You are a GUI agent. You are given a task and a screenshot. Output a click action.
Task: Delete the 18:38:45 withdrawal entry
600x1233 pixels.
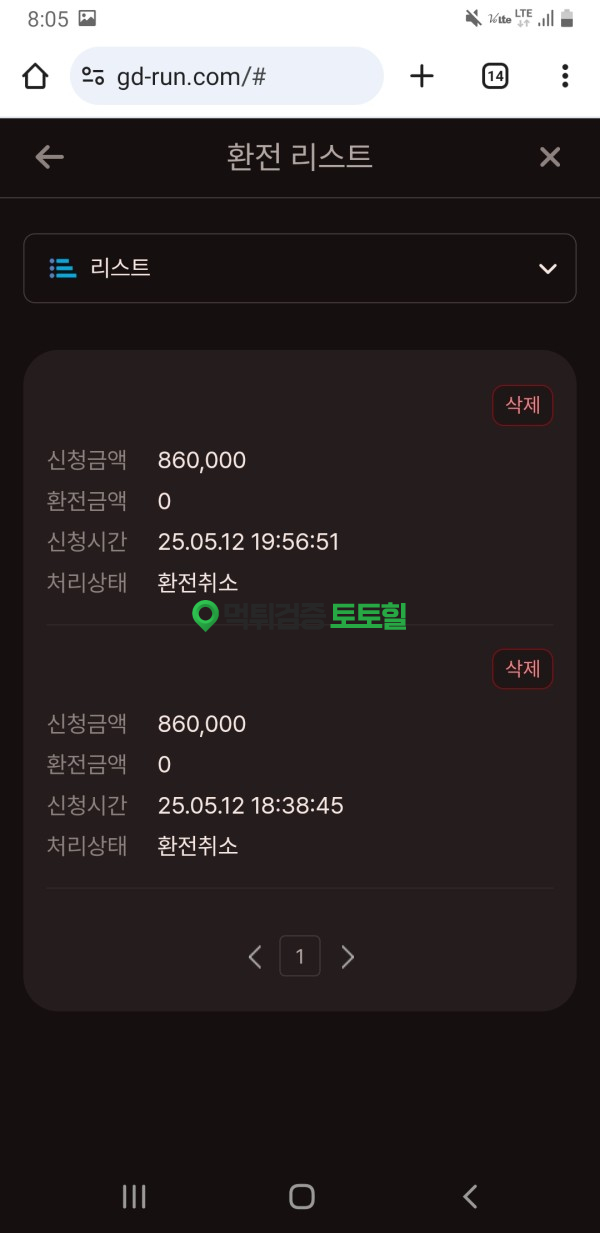[522, 669]
